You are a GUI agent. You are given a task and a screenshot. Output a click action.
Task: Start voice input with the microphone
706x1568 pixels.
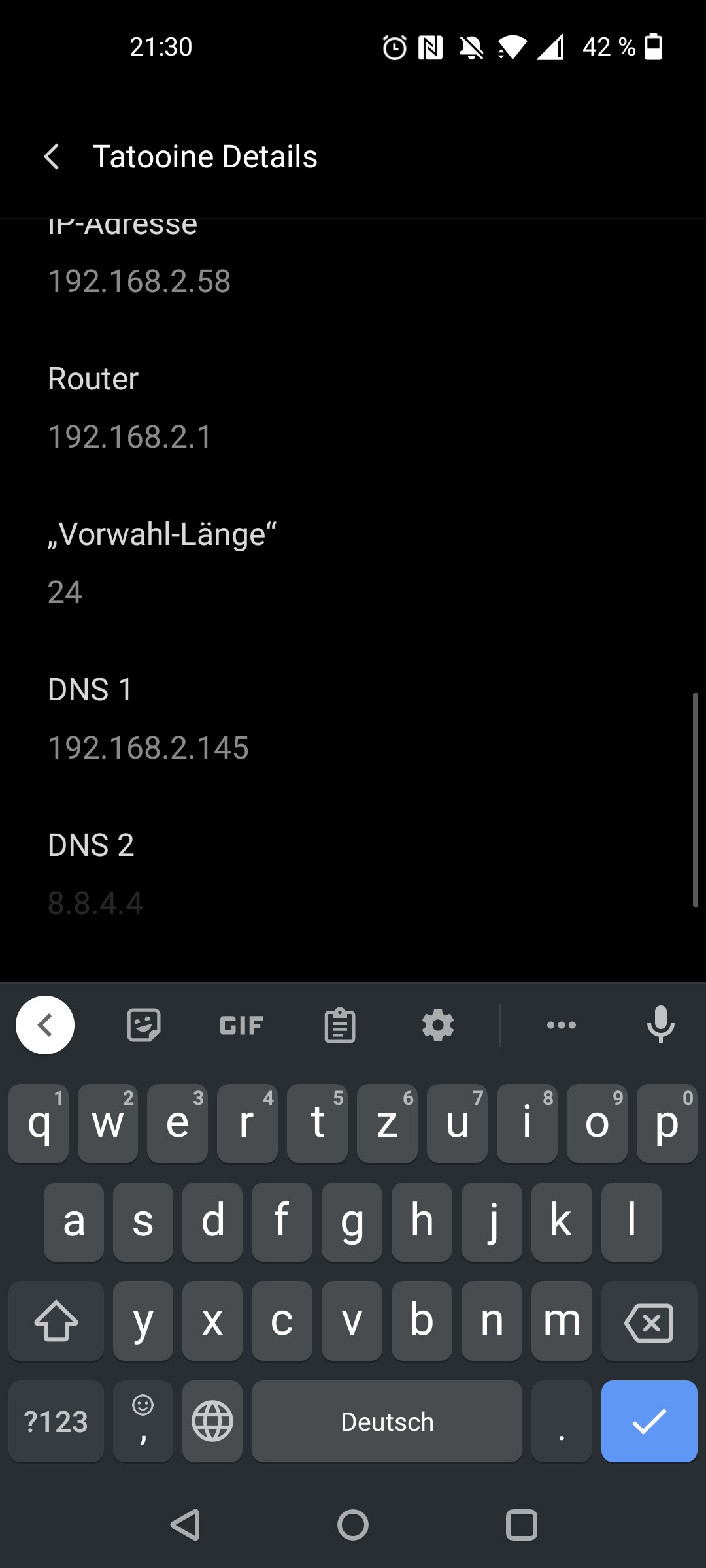point(661,1024)
